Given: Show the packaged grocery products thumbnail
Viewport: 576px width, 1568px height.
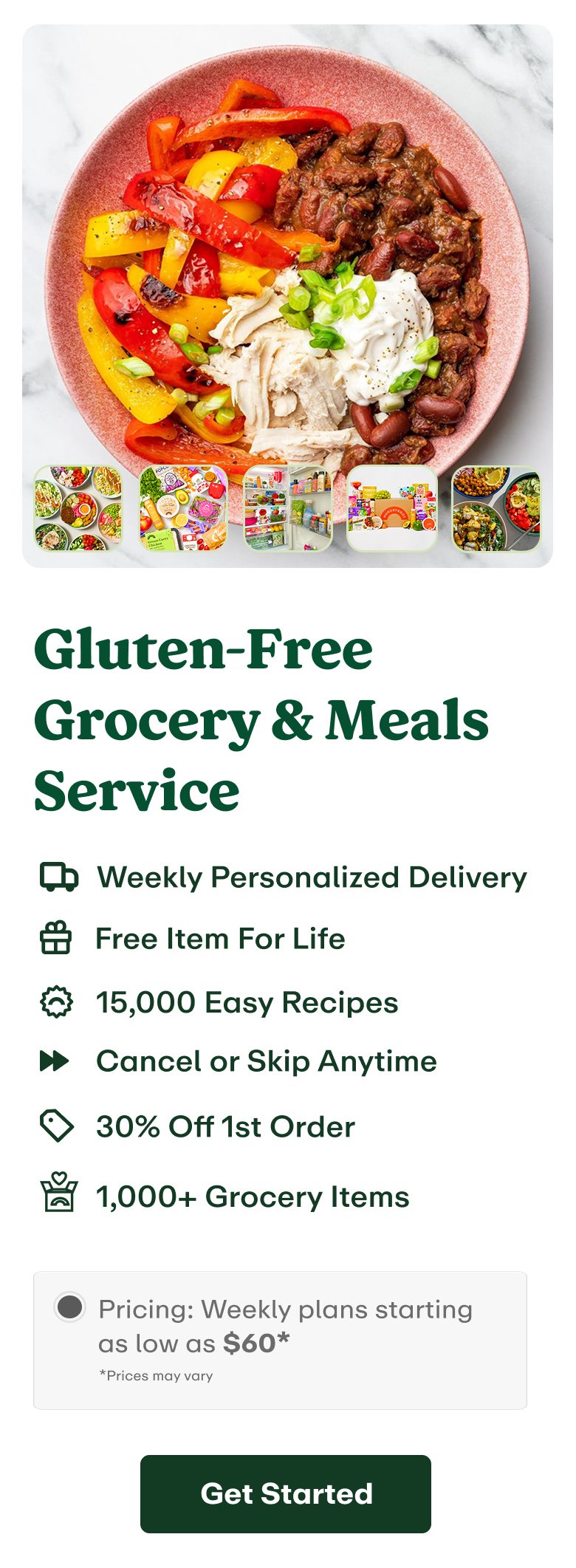Looking at the screenshot, I should [183, 508].
